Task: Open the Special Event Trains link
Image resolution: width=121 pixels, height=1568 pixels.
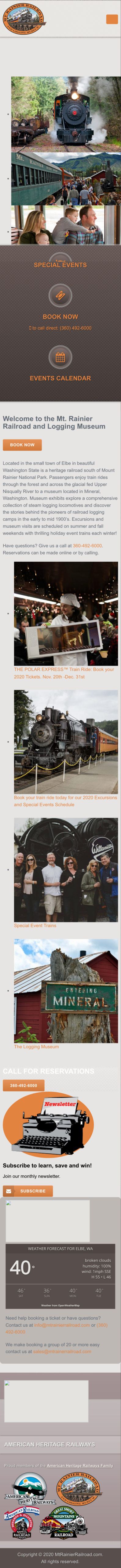Action: point(35,925)
